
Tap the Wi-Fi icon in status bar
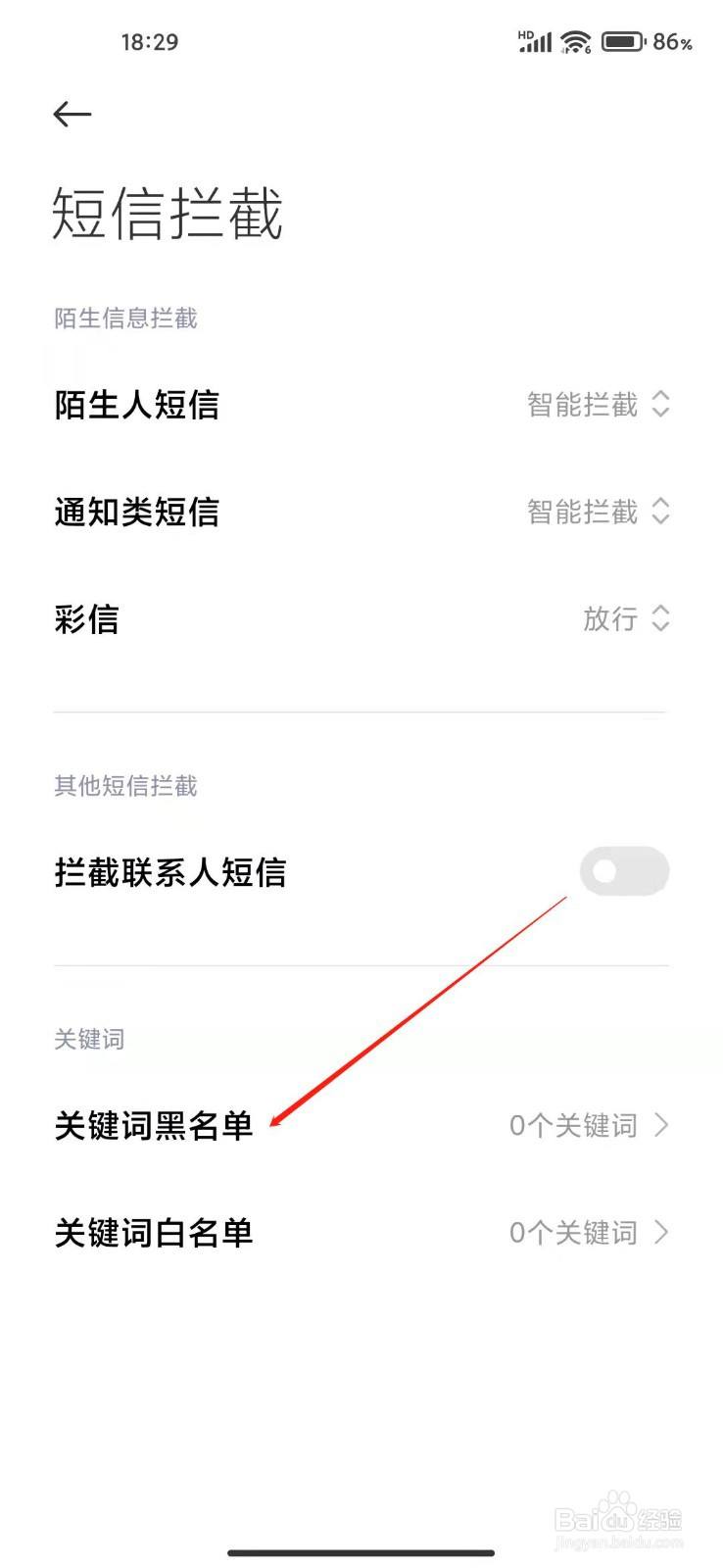point(575,41)
